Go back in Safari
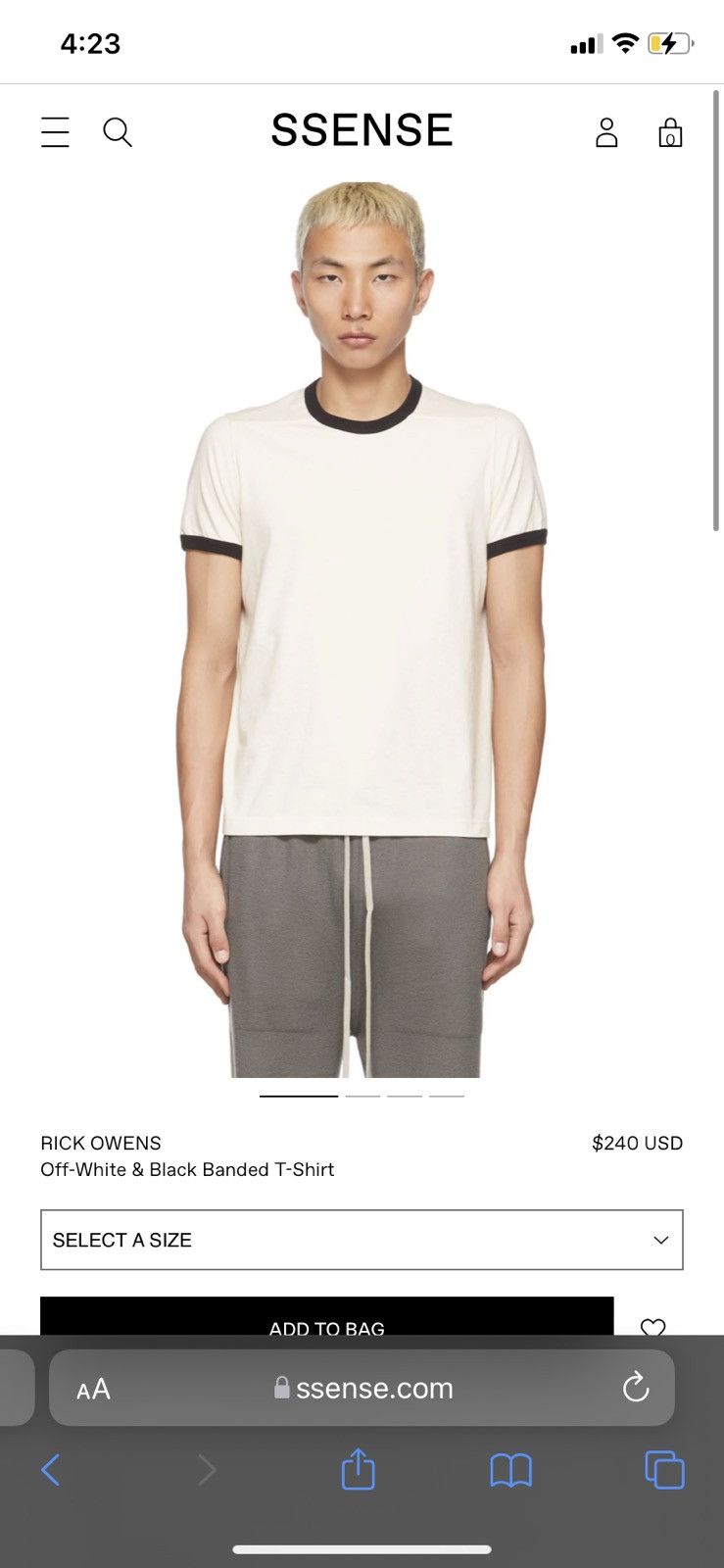 point(51,1470)
